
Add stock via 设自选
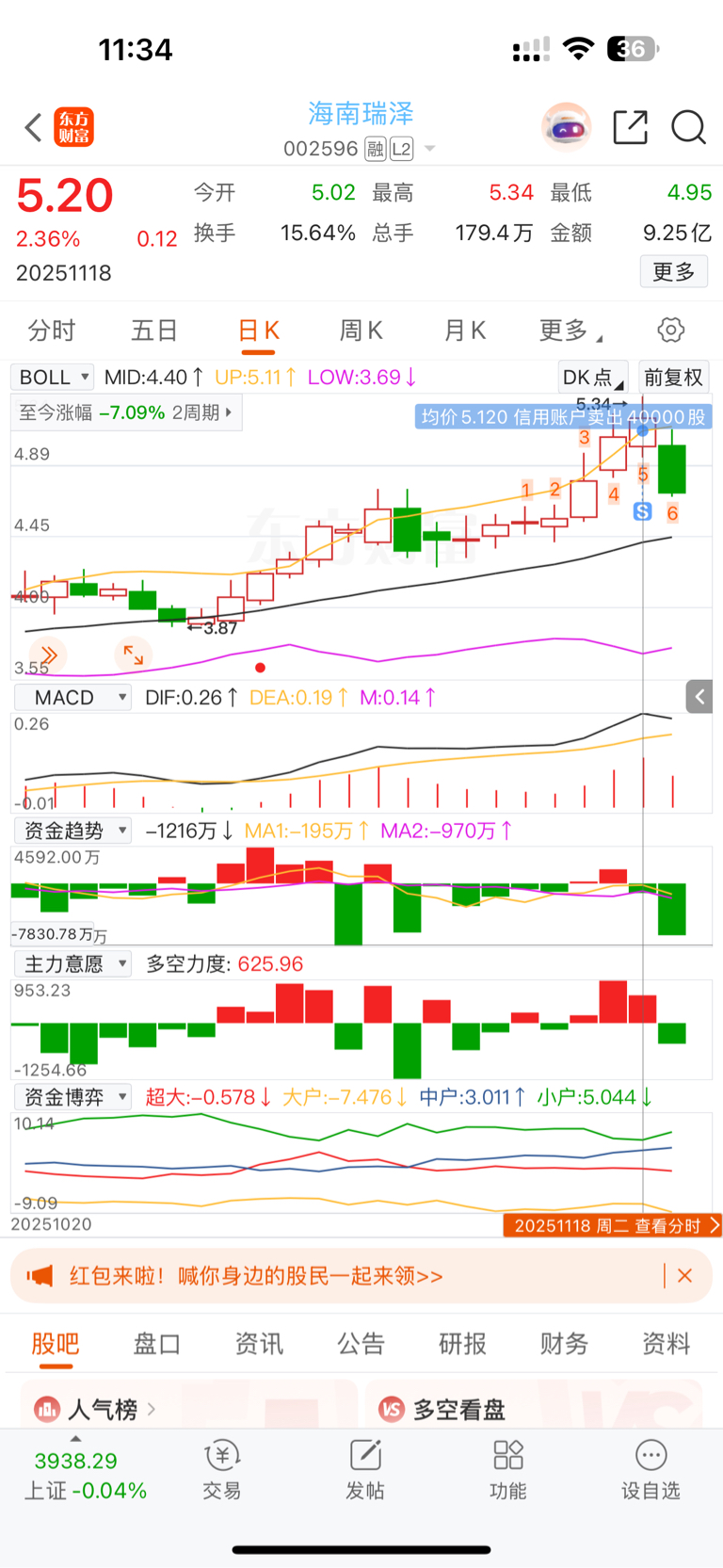[651, 1469]
